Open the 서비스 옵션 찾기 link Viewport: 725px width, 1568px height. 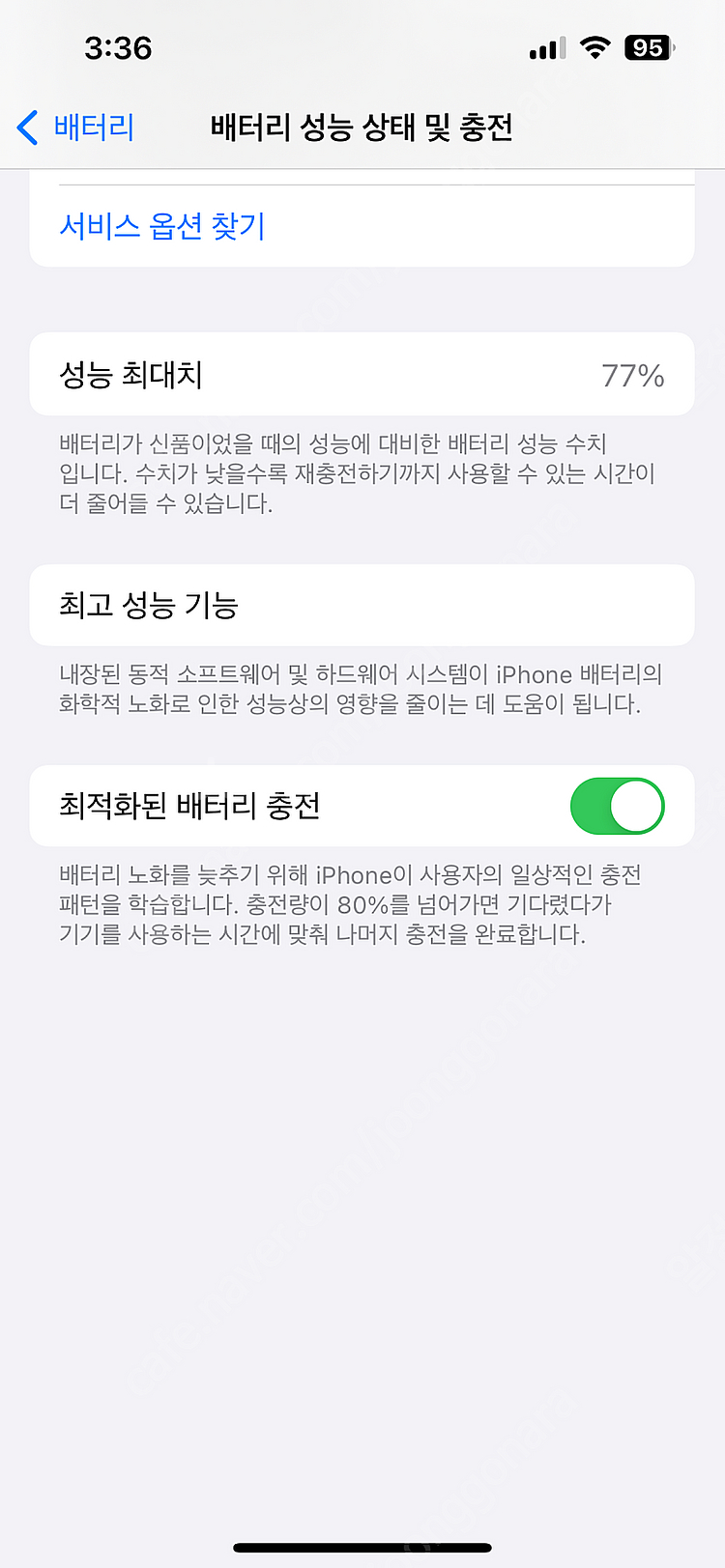(162, 226)
